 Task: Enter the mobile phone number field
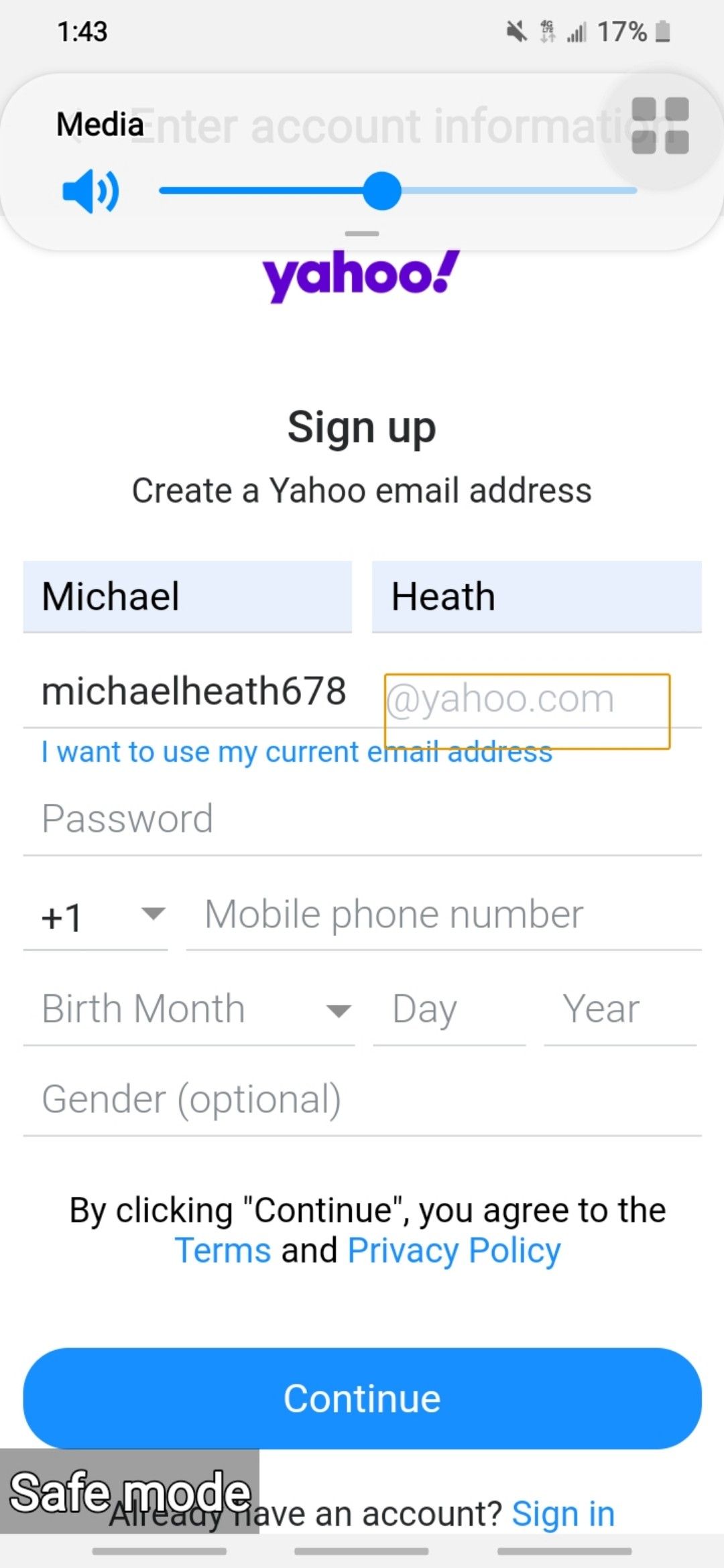pyautogui.click(x=442, y=915)
